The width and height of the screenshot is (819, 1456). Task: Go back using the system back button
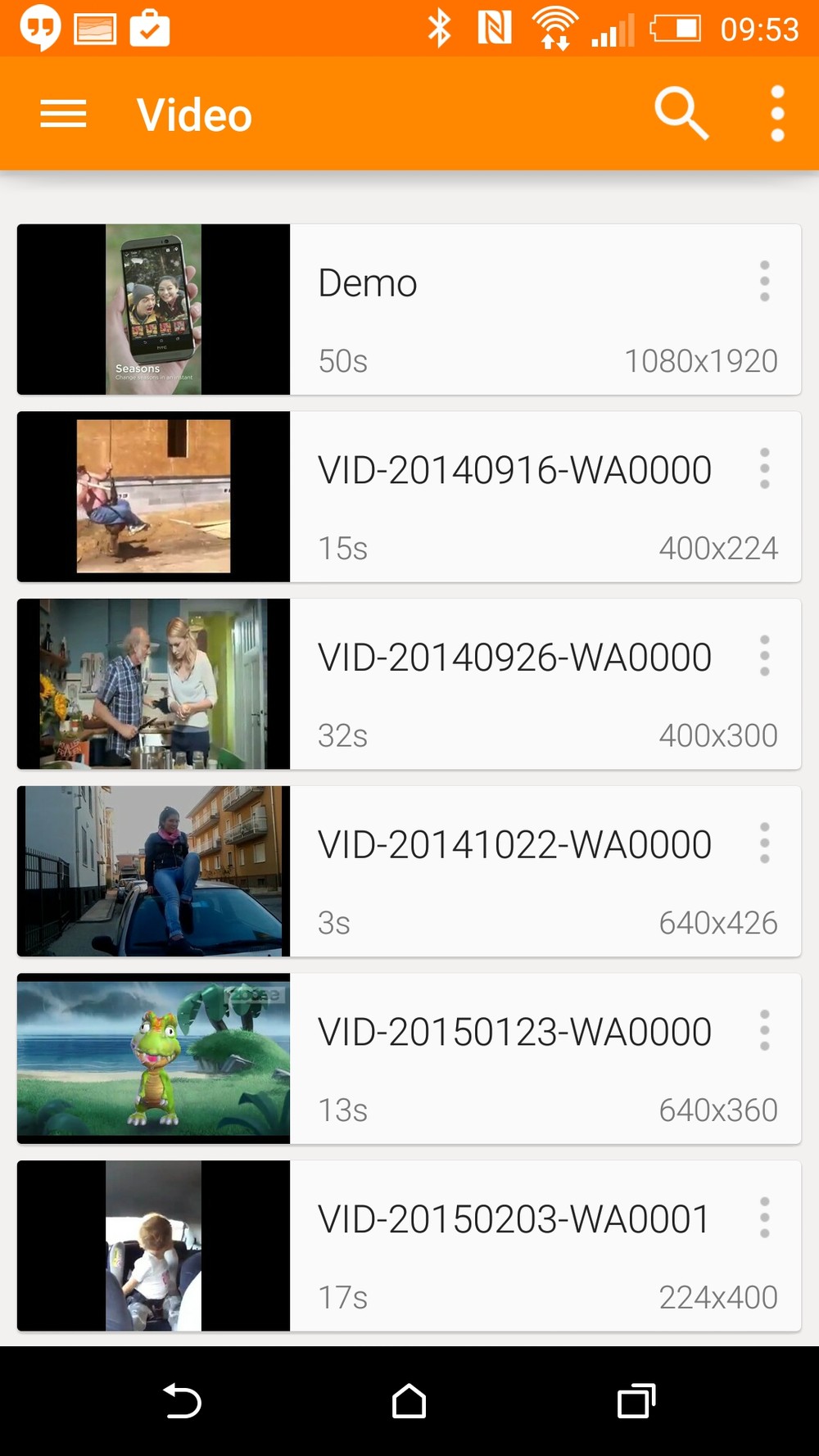tap(182, 1400)
